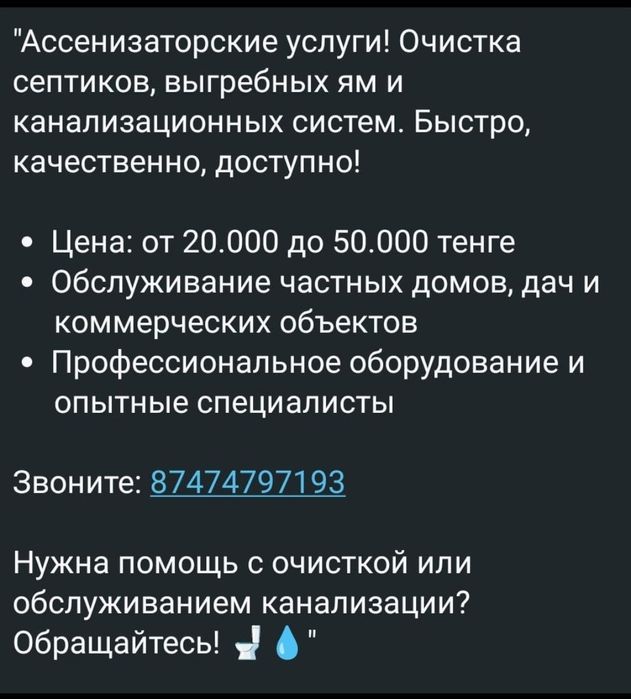Screen dimensions: 631x699
Task: Call the phone number 87474797193
Action: coord(246,483)
